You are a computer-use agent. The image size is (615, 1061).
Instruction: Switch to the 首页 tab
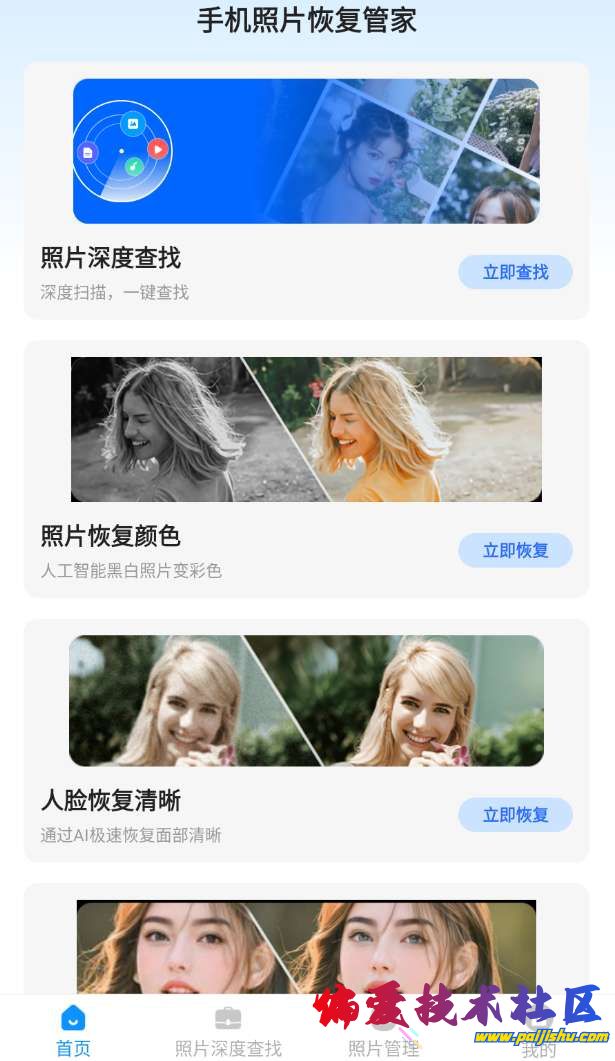tap(73, 1030)
